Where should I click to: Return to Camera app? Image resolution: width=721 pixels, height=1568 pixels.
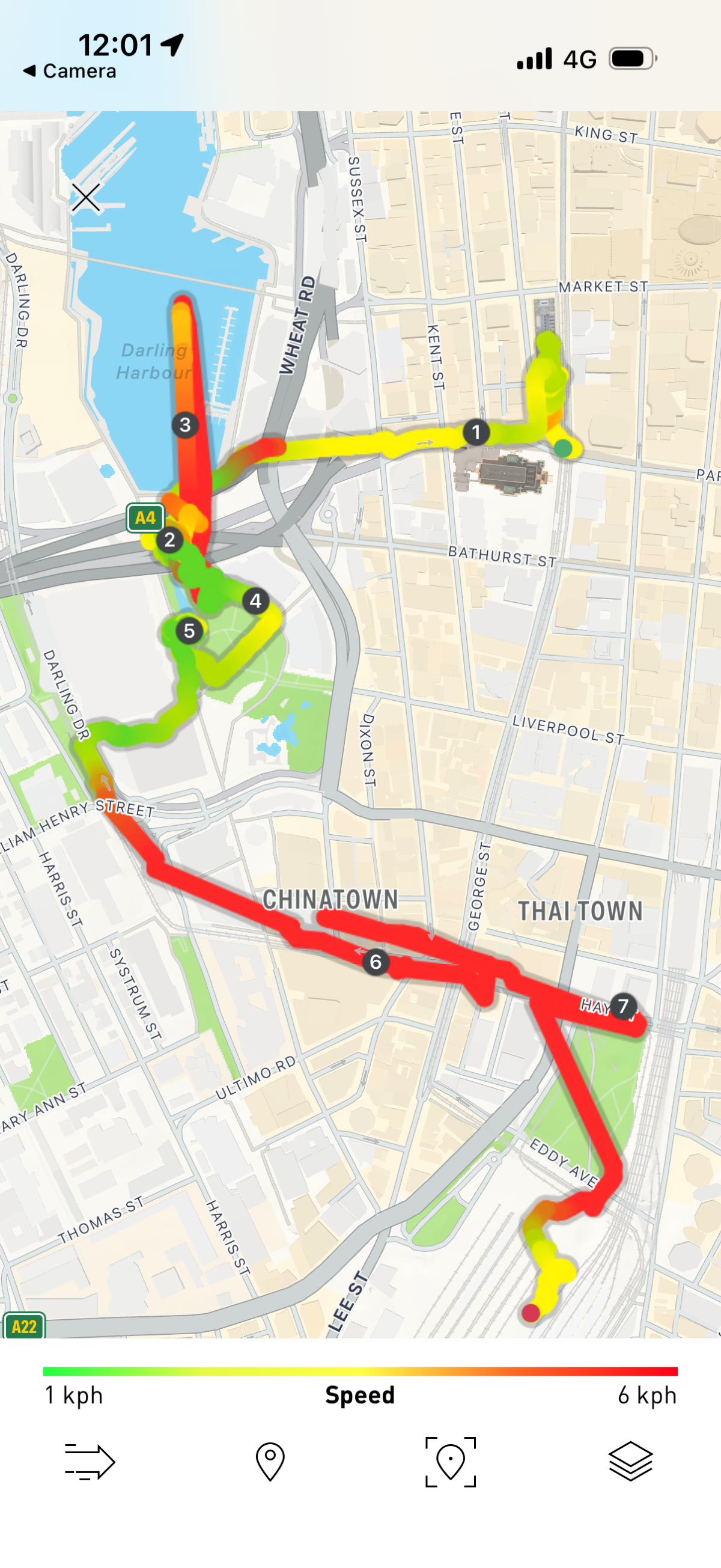[x=70, y=71]
